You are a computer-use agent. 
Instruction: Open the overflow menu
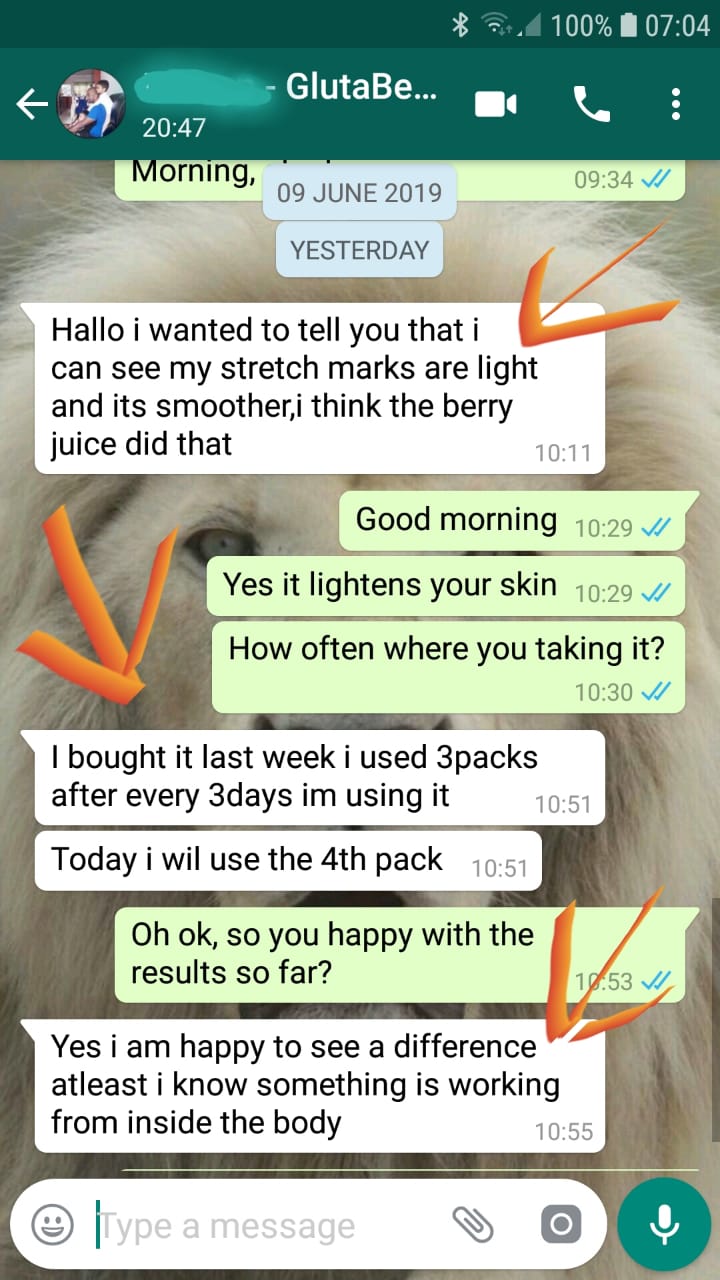(x=676, y=104)
